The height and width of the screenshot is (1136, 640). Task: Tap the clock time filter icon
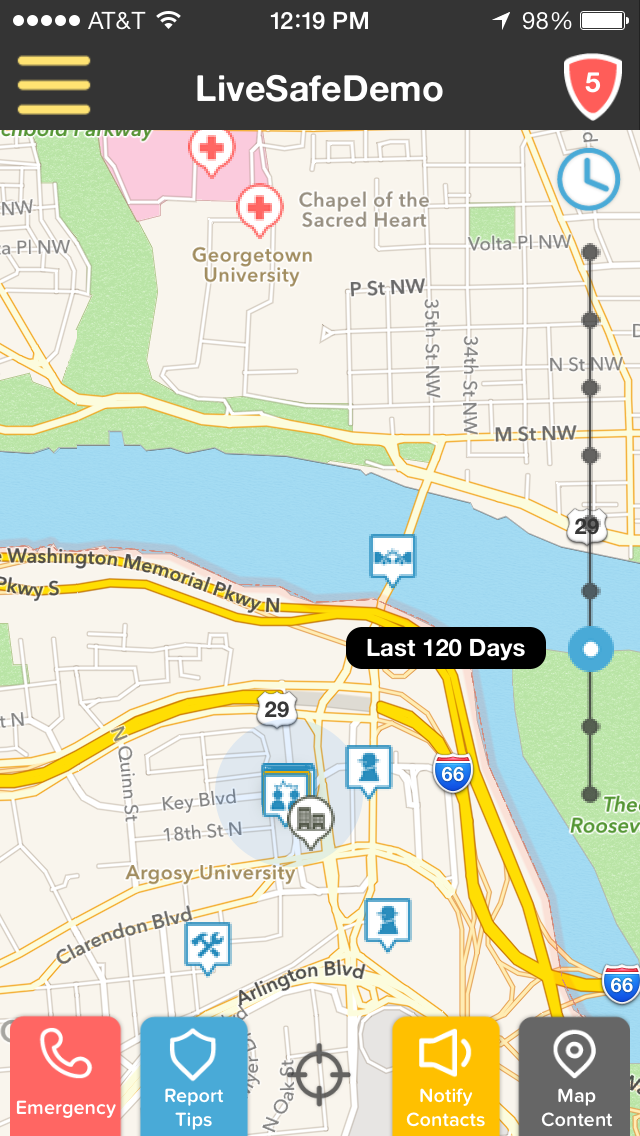coord(588,180)
